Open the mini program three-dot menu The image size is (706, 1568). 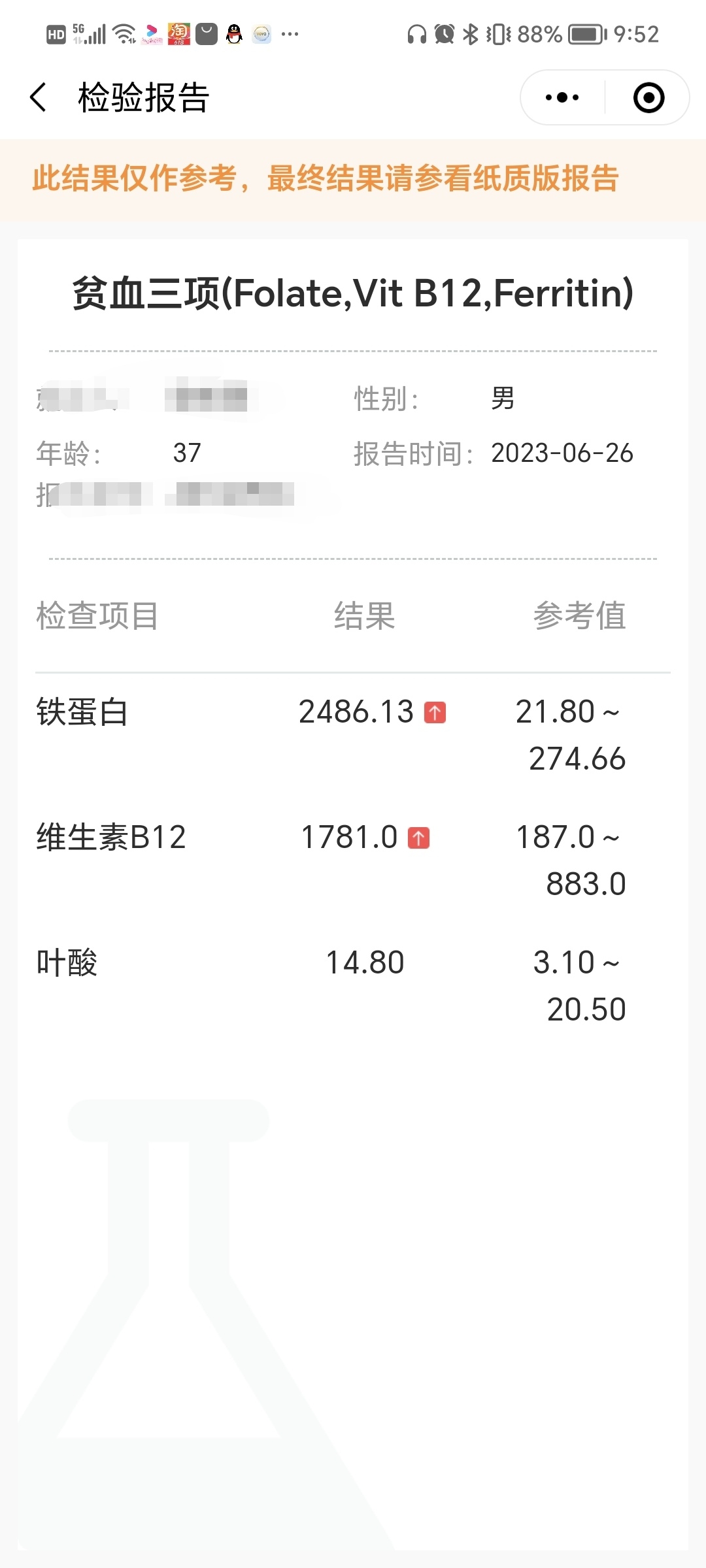pos(562,97)
